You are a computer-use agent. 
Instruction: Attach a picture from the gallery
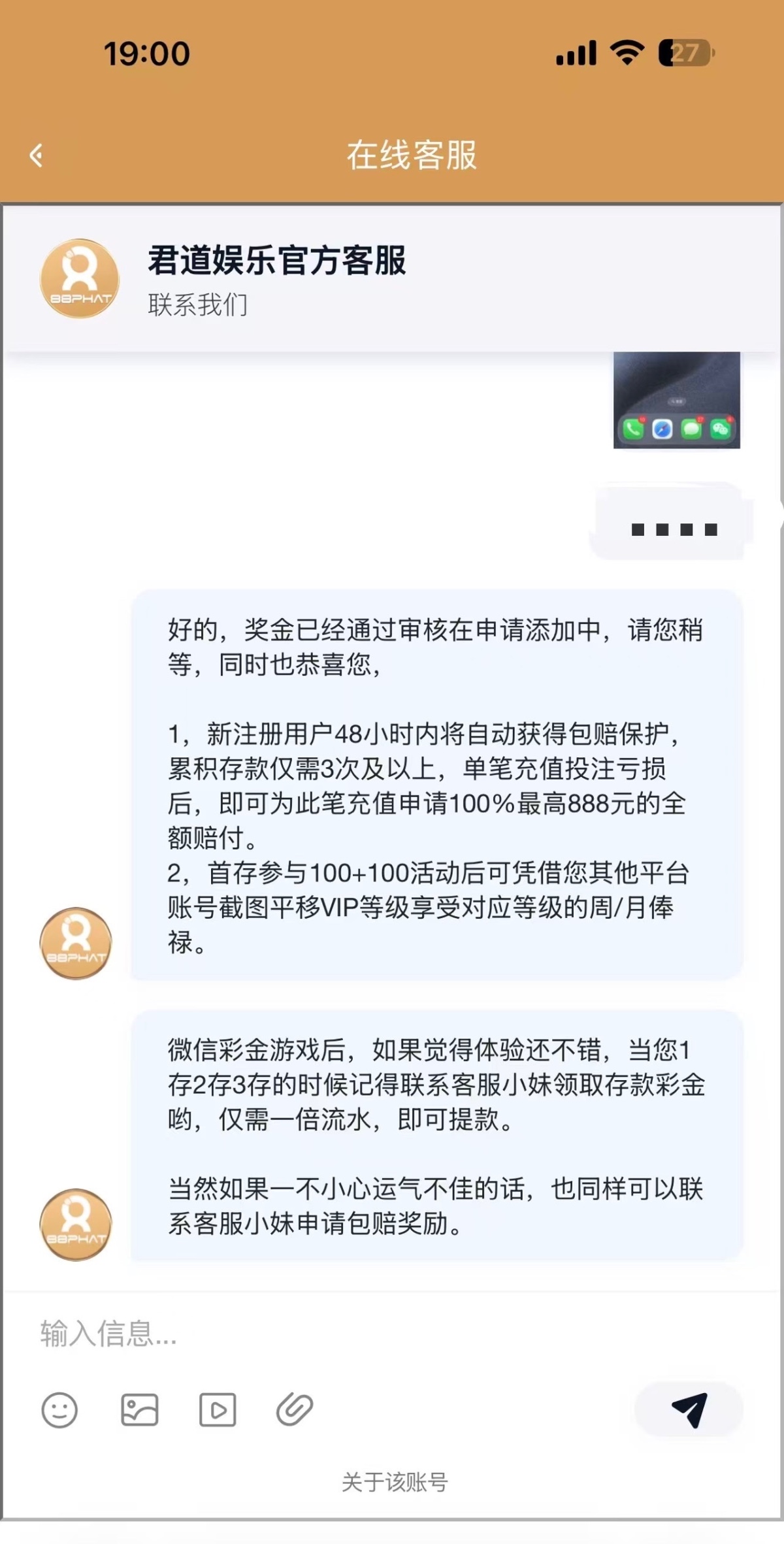coord(140,1409)
